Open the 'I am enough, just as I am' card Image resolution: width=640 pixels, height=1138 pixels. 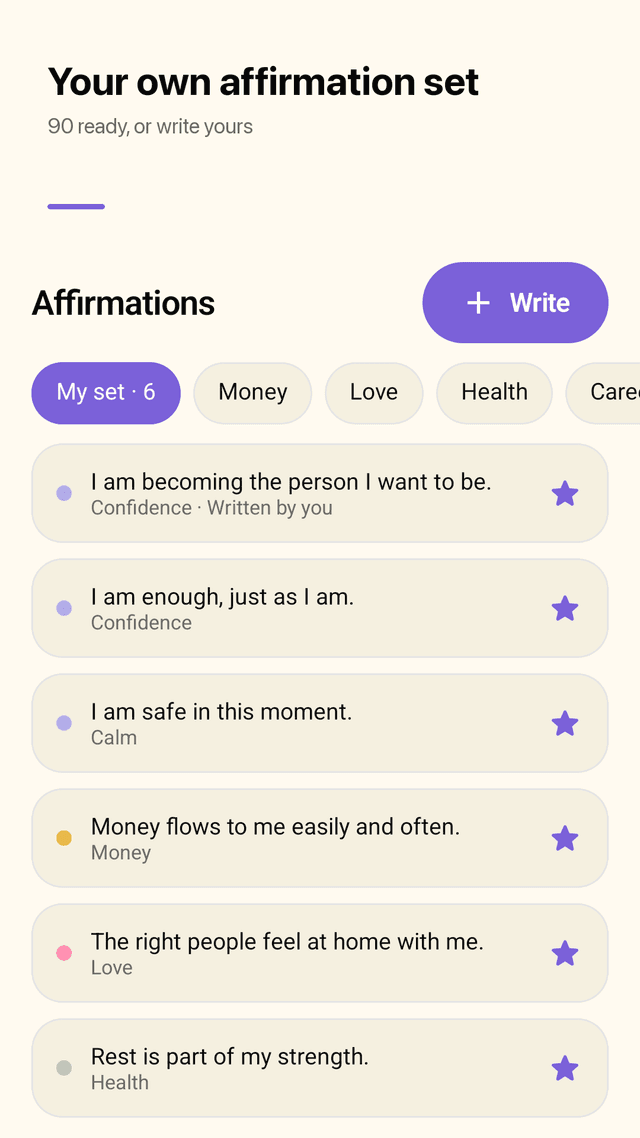pyautogui.click(x=320, y=608)
